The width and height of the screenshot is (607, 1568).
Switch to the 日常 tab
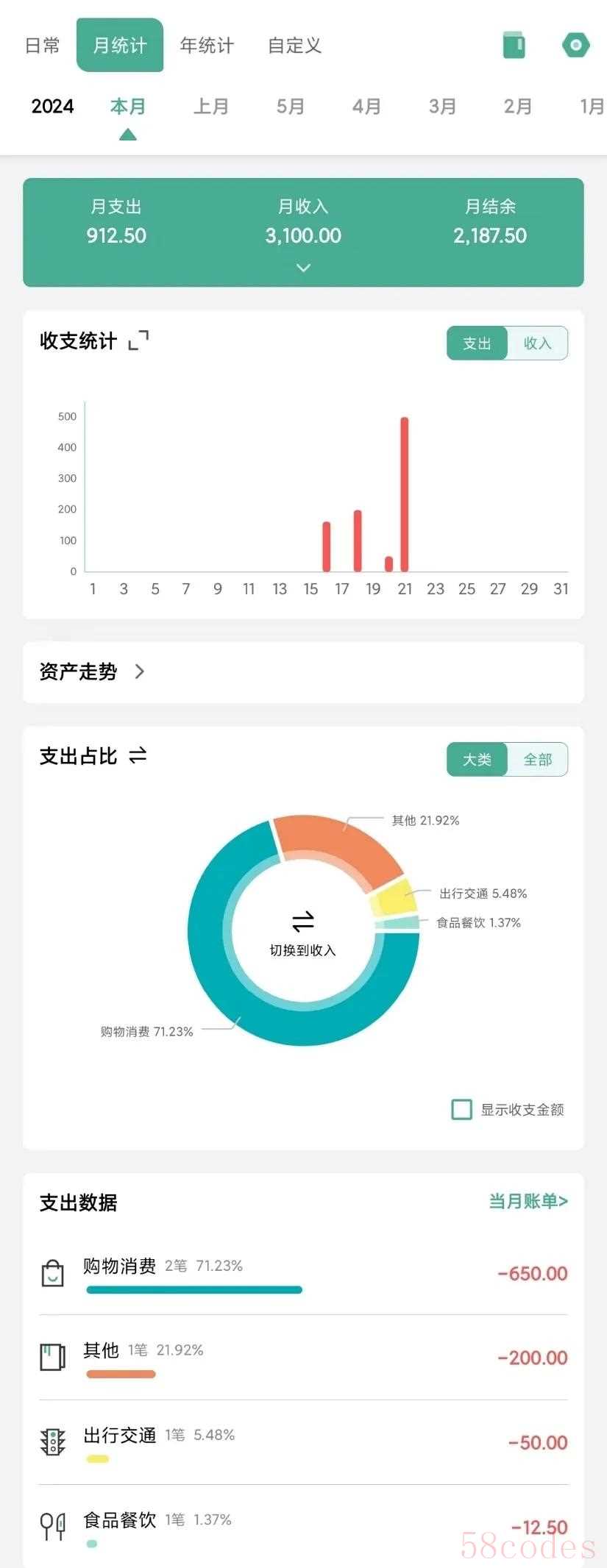point(42,46)
